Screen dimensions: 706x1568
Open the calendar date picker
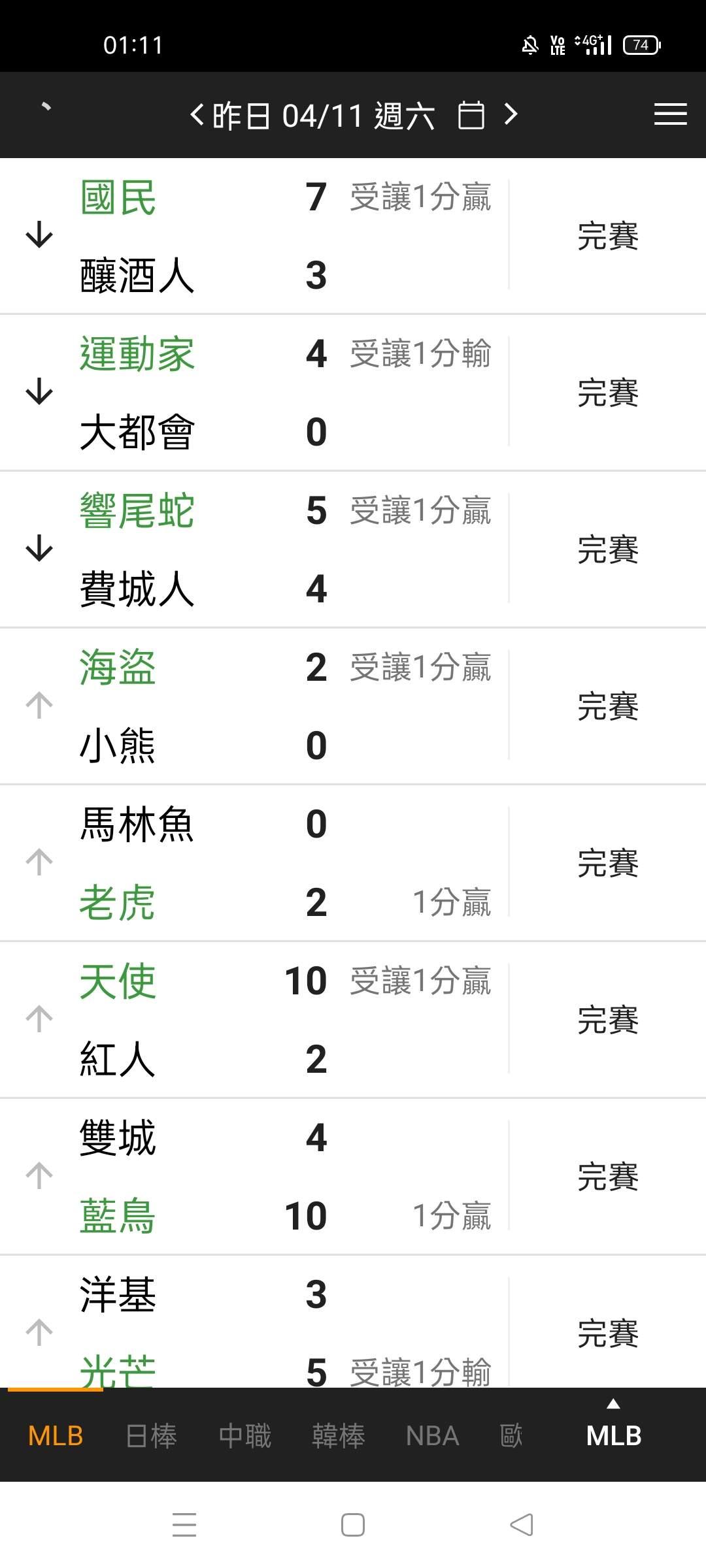tap(471, 115)
